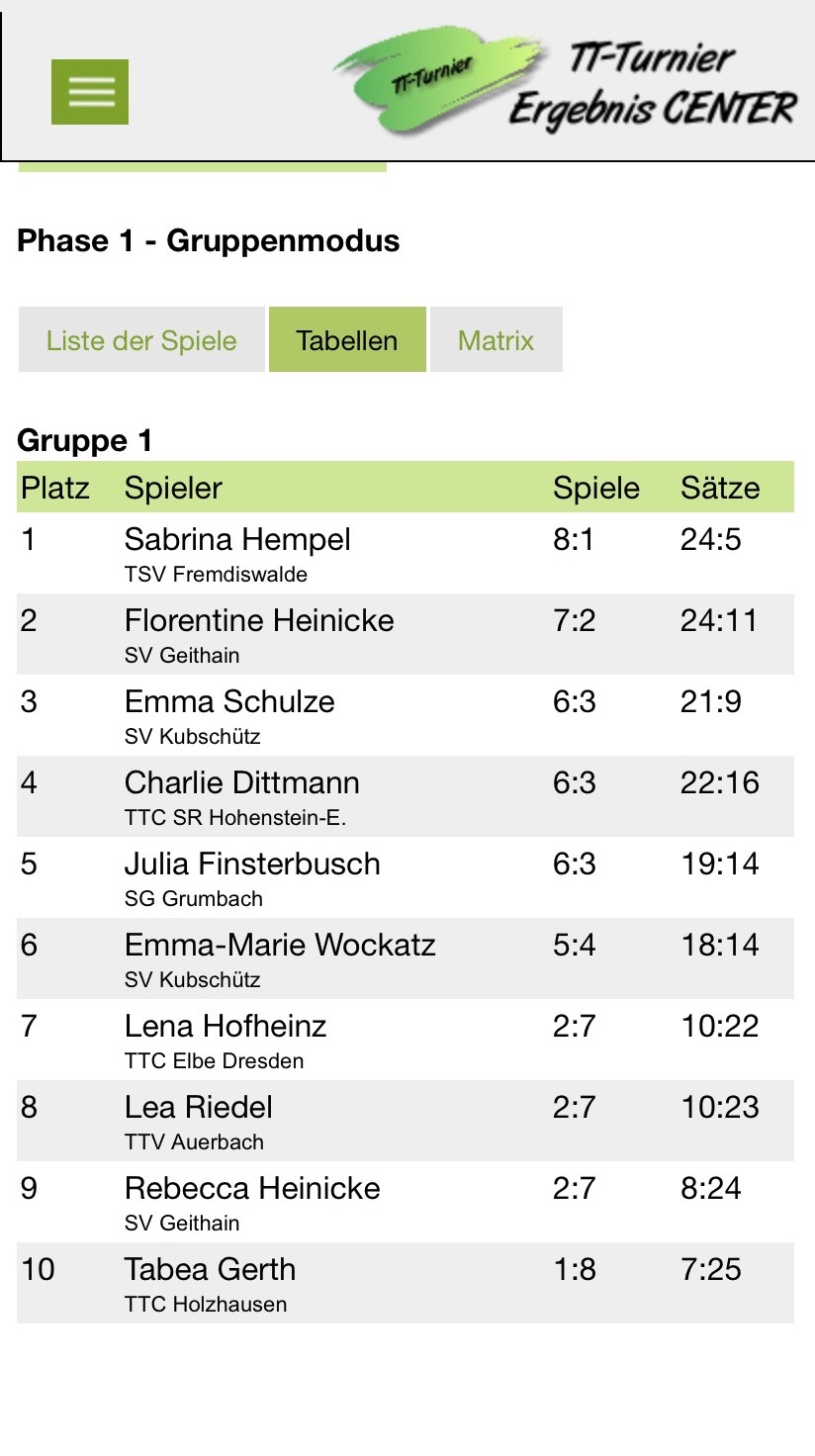The width and height of the screenshot is (815, 1456).
Task: Switch to Liste der Spiele tab
Action: coord(141,340)
